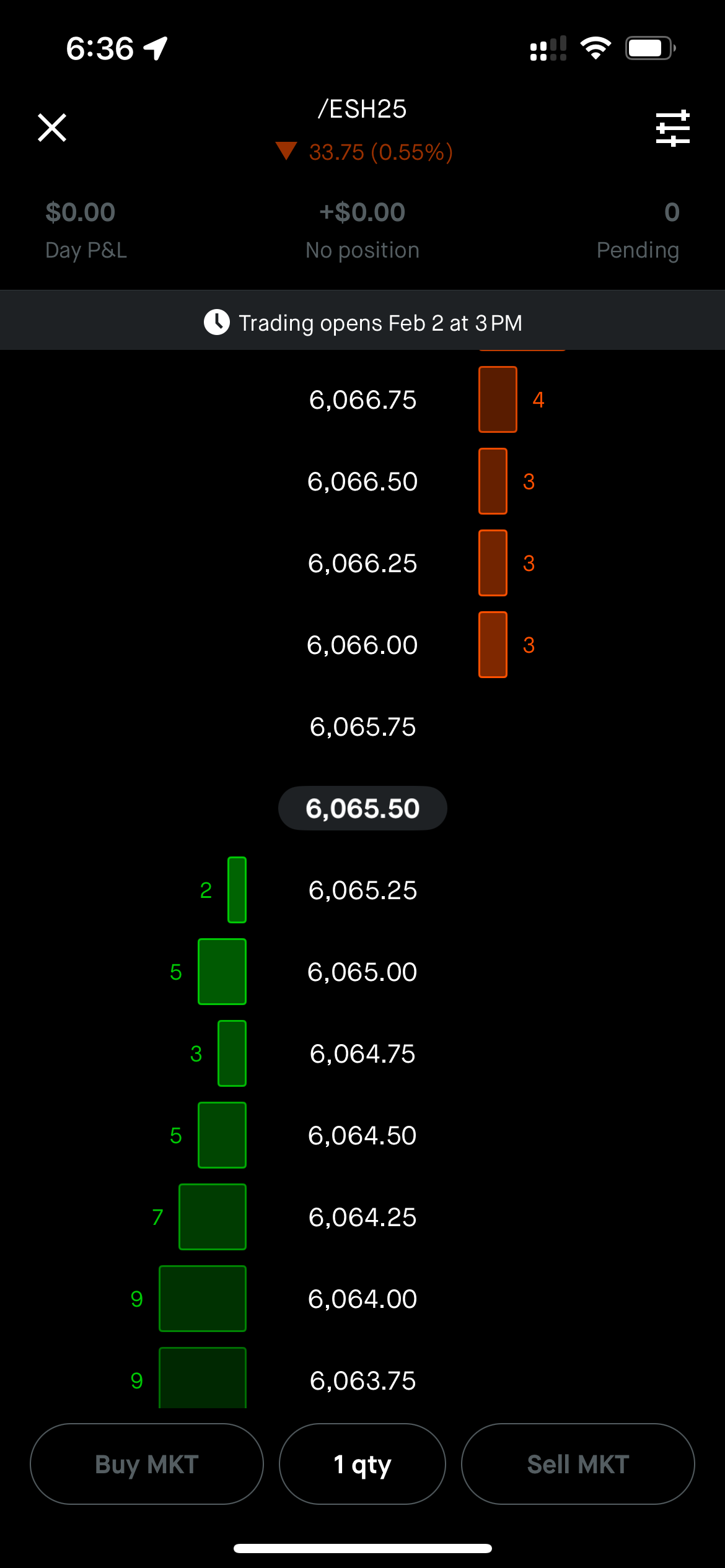
Task: Open ladder settings sliders icon
Action: (x=672, y=128)
